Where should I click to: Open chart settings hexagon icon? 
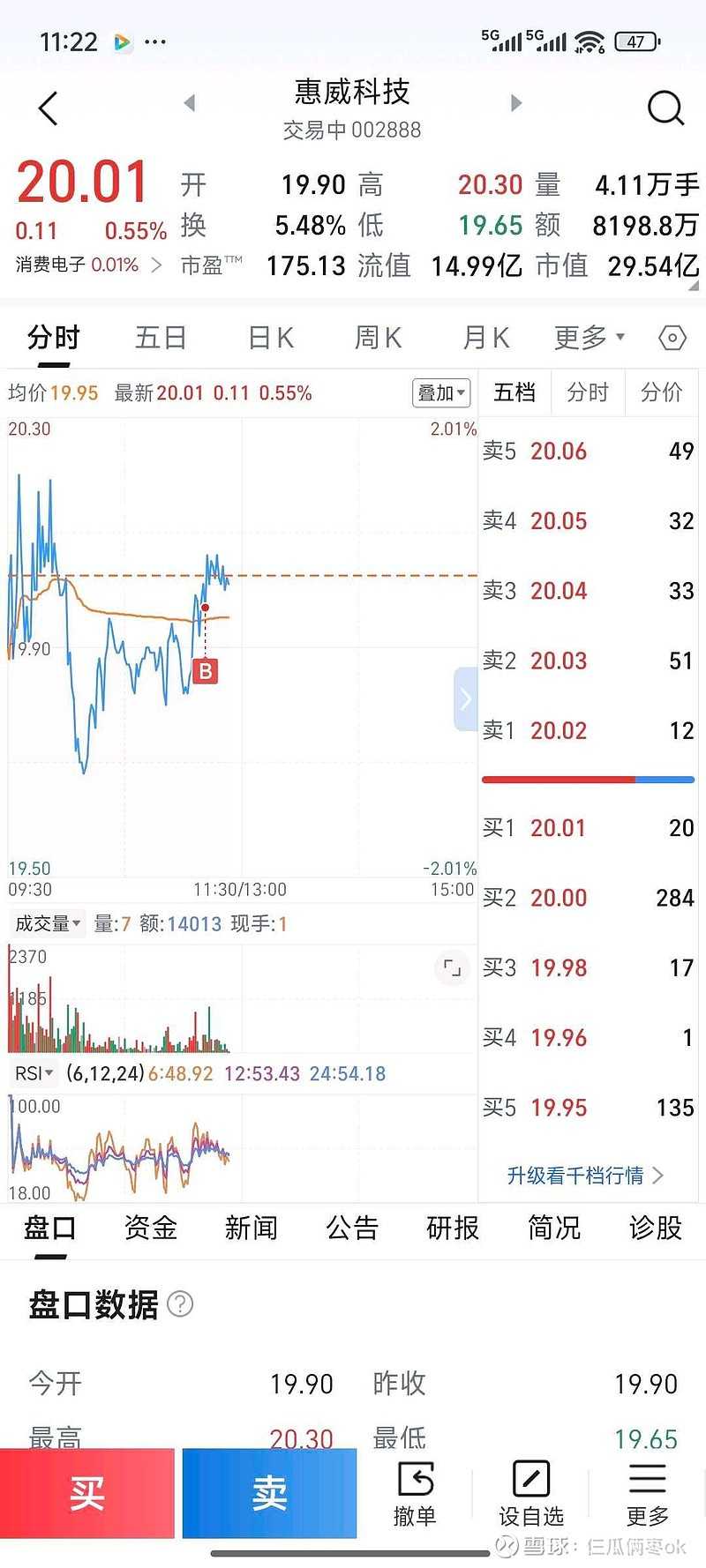(x=672, y=338)
